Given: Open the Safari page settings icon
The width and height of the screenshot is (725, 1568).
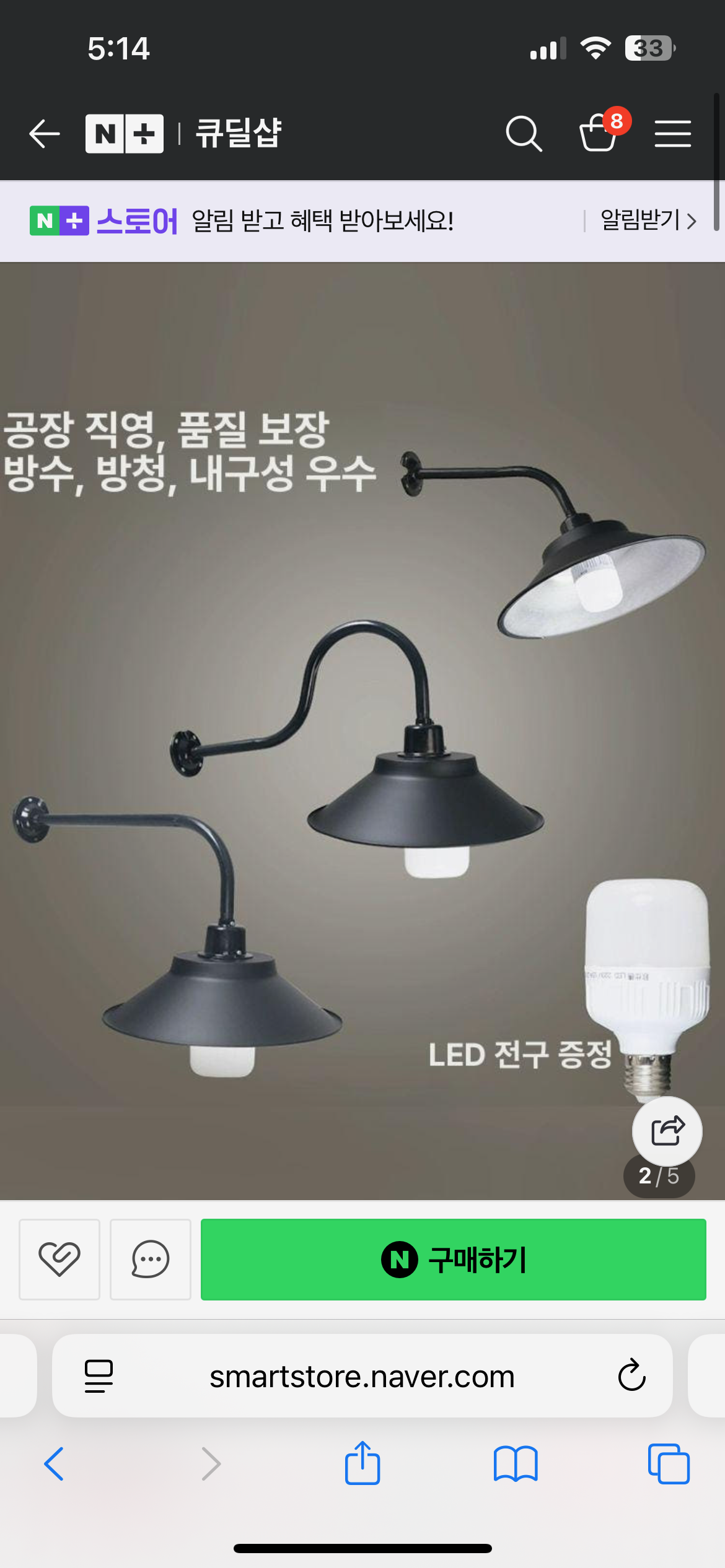Looking at the screenshot, I should (99, 1376).
